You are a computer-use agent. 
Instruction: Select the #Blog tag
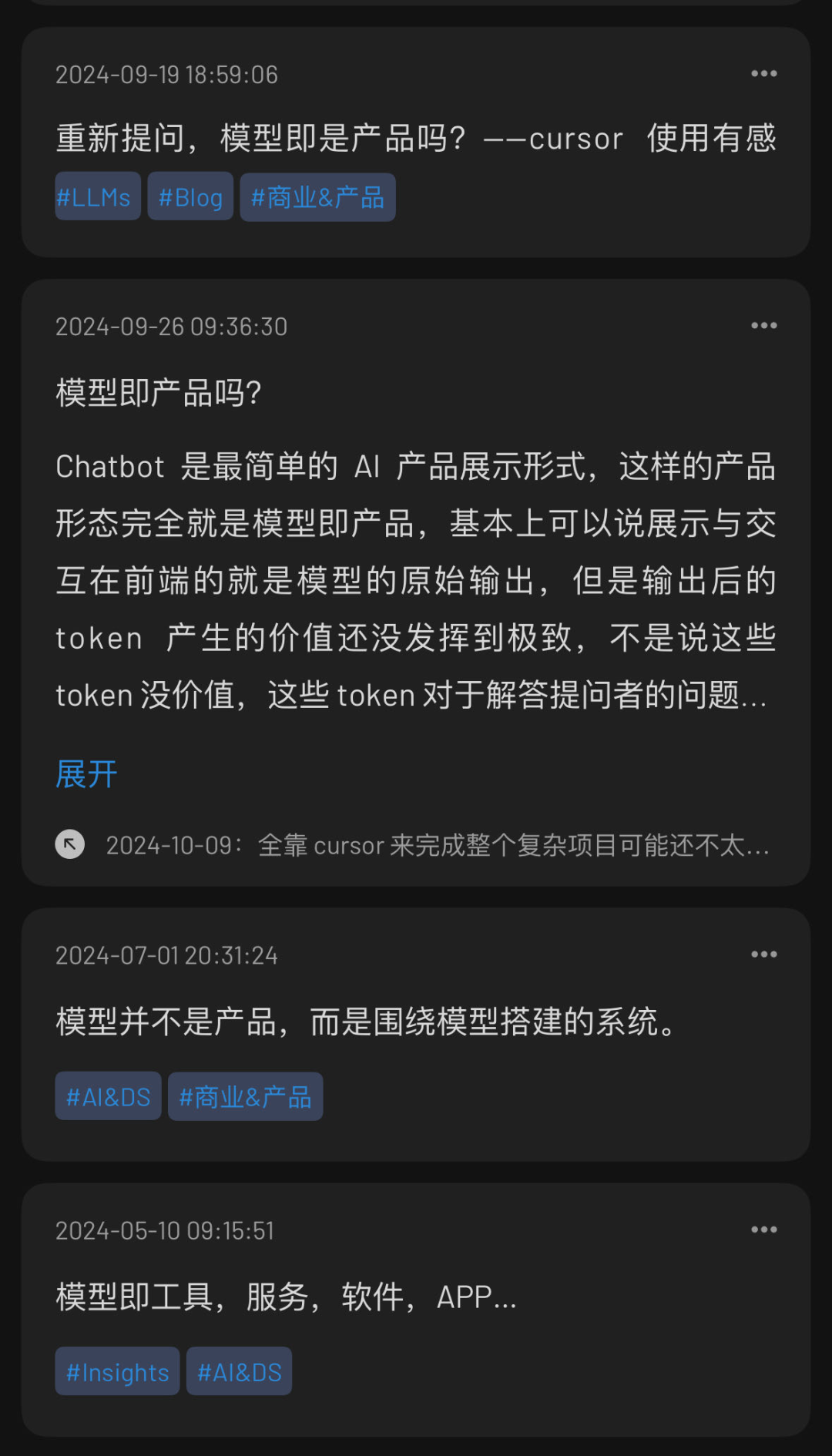pos(190,197)
